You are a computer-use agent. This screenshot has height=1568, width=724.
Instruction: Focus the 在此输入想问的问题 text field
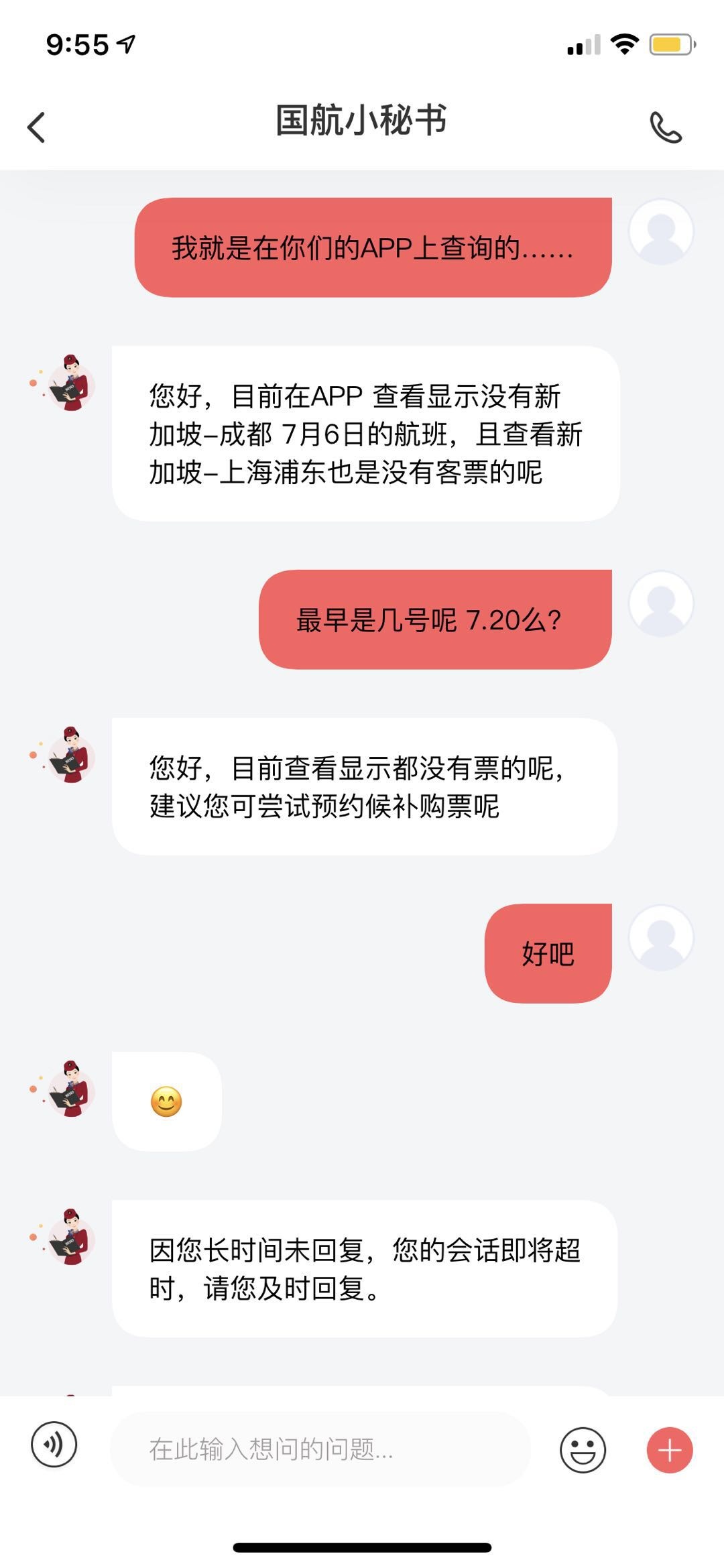320,1449
